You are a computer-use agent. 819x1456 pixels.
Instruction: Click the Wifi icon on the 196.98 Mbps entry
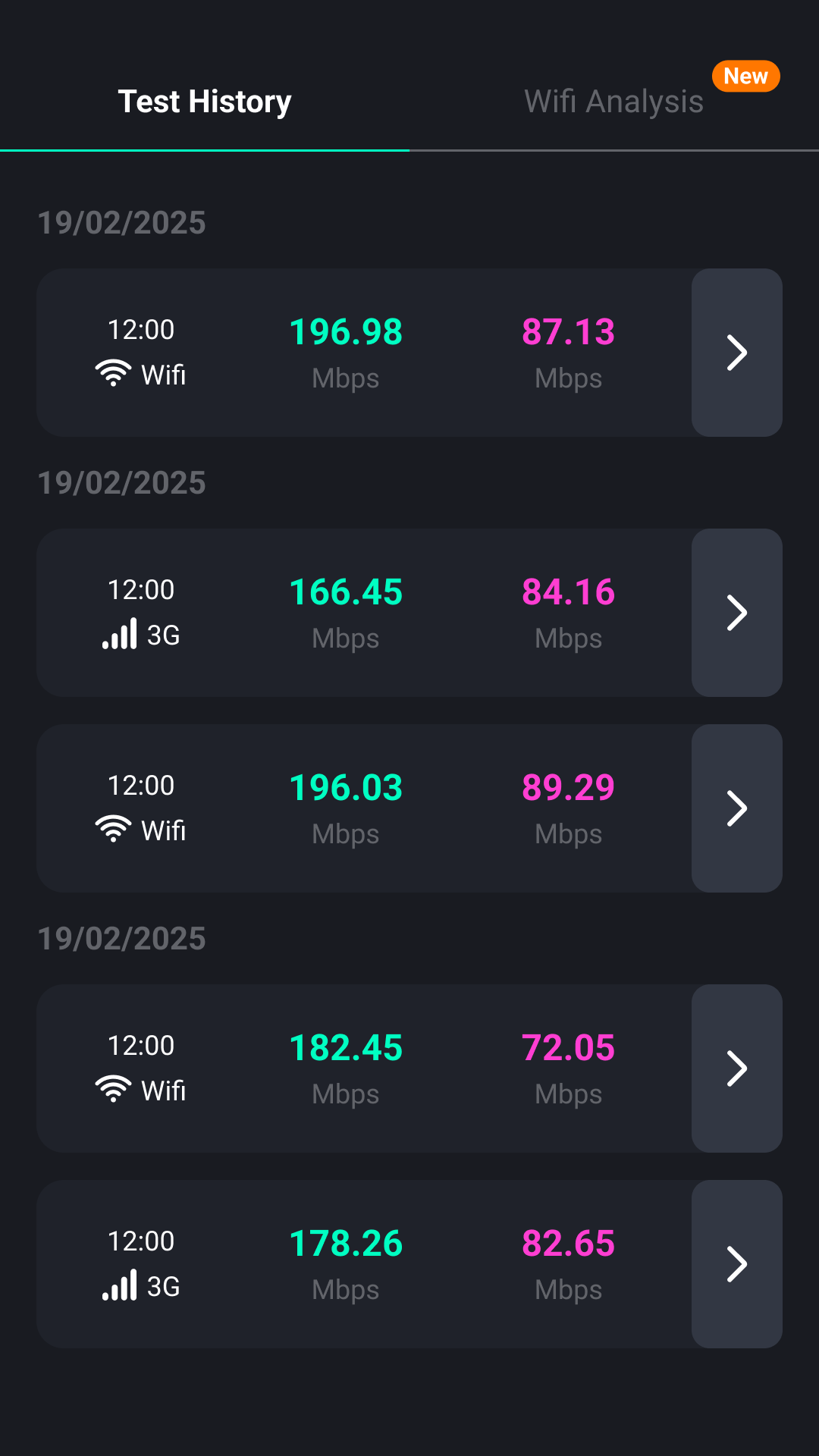(x=113, y=372)
